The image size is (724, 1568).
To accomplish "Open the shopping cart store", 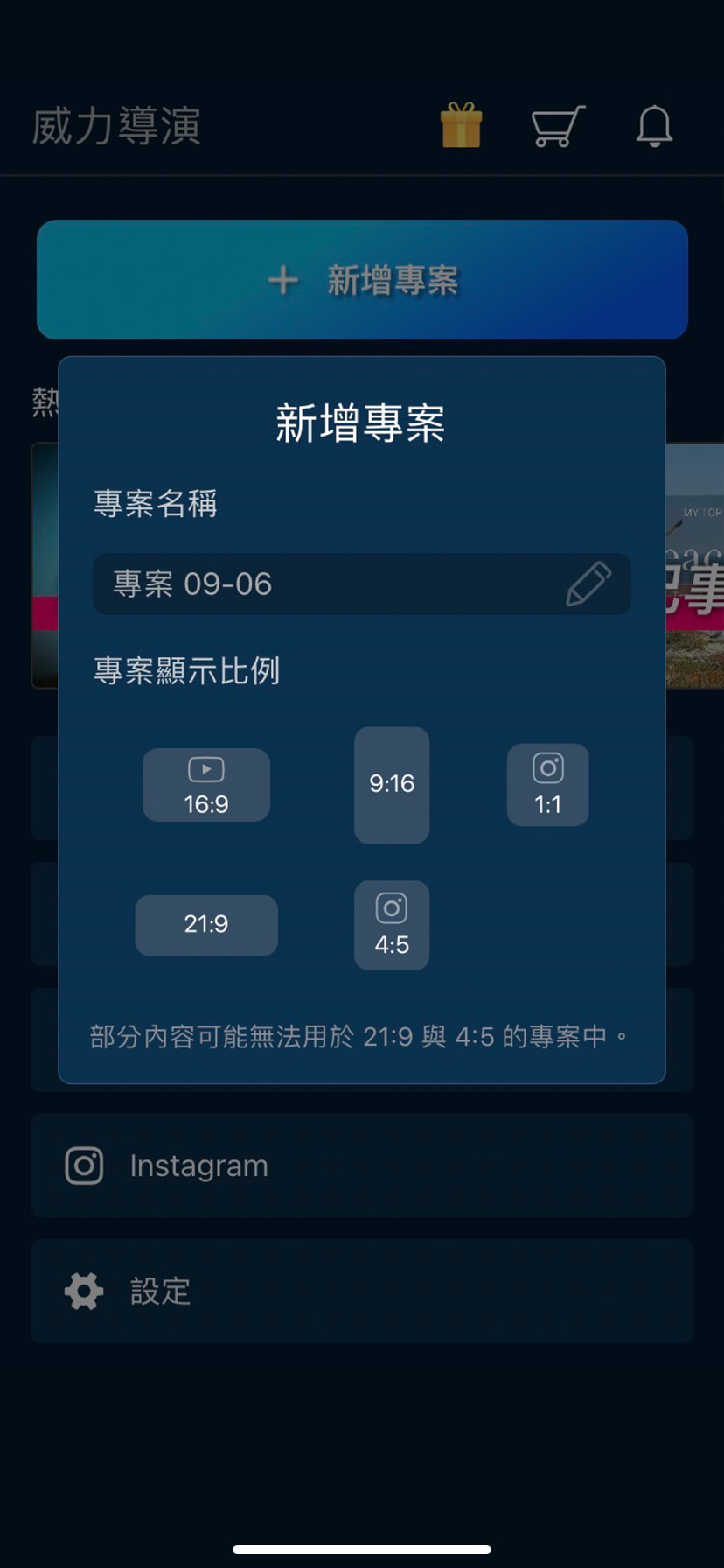I will [558, 126].
